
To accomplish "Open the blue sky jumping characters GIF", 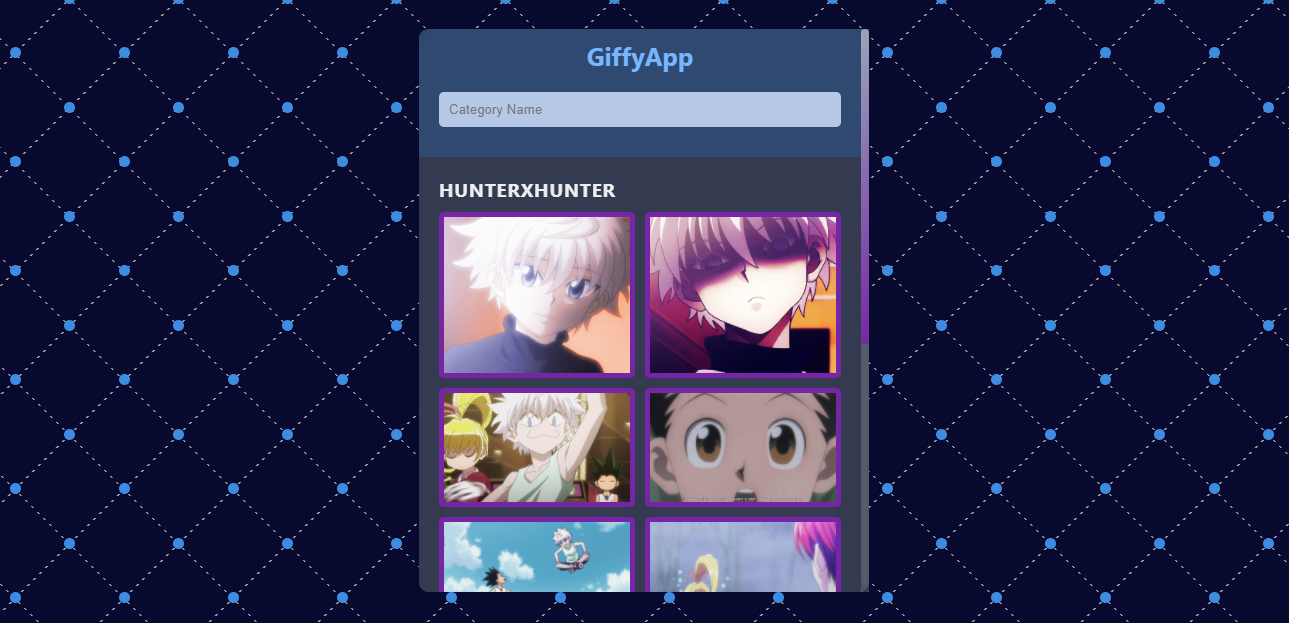I will pyautogui.click(x=537, y=556).
